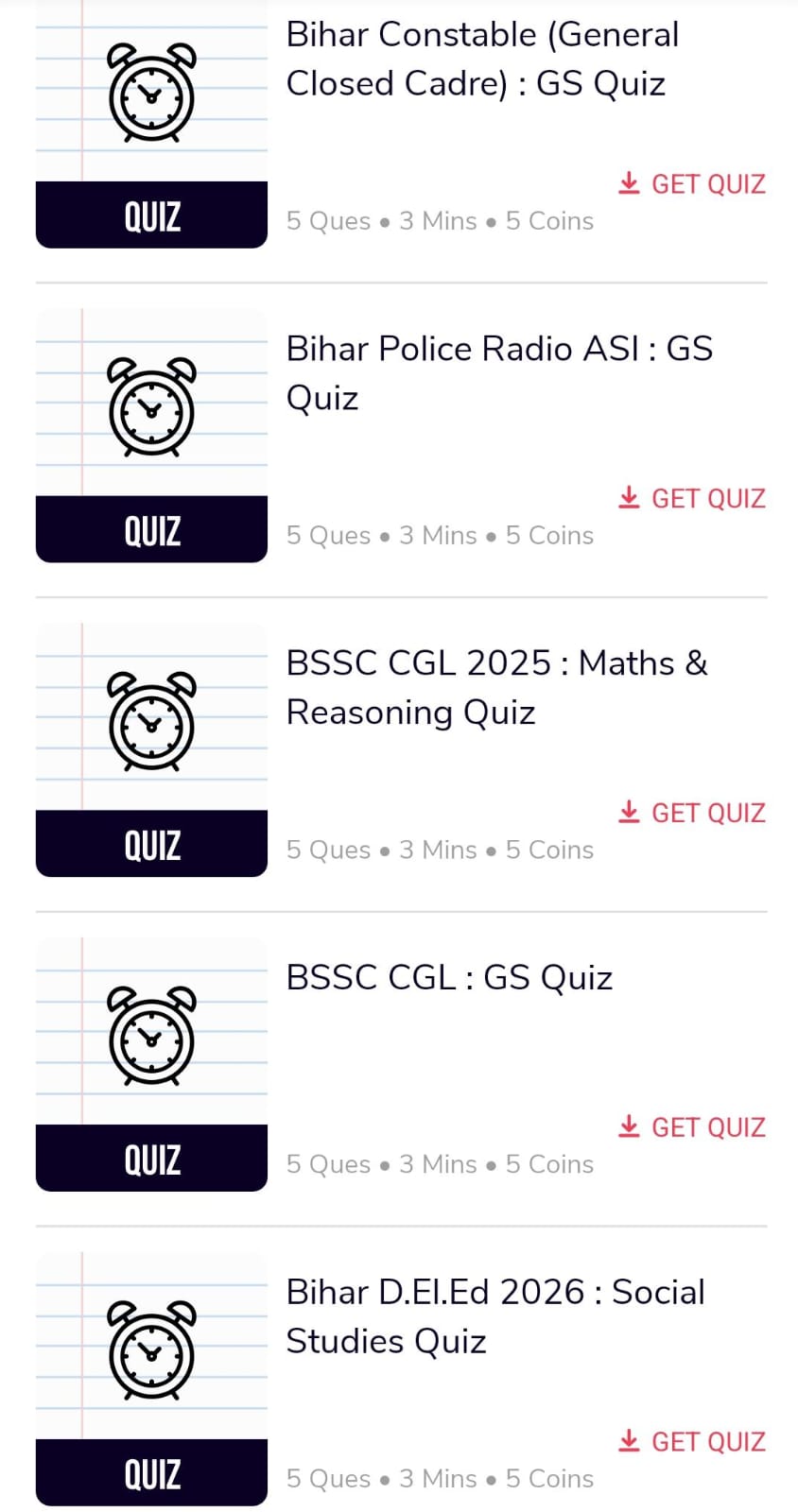The width and height of the screenshot is (798, 1512).
Task: Open the Bihar Constable General Closed Cadre card
Action: pyautogui.click(x=482, y=59)
